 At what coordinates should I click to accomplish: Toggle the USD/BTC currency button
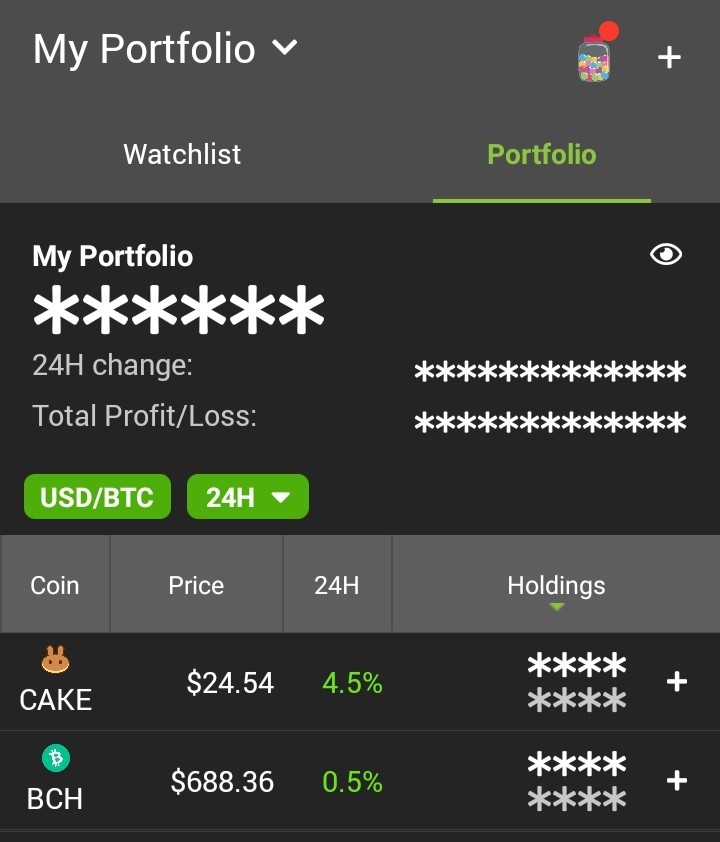(x=97, y=497)
